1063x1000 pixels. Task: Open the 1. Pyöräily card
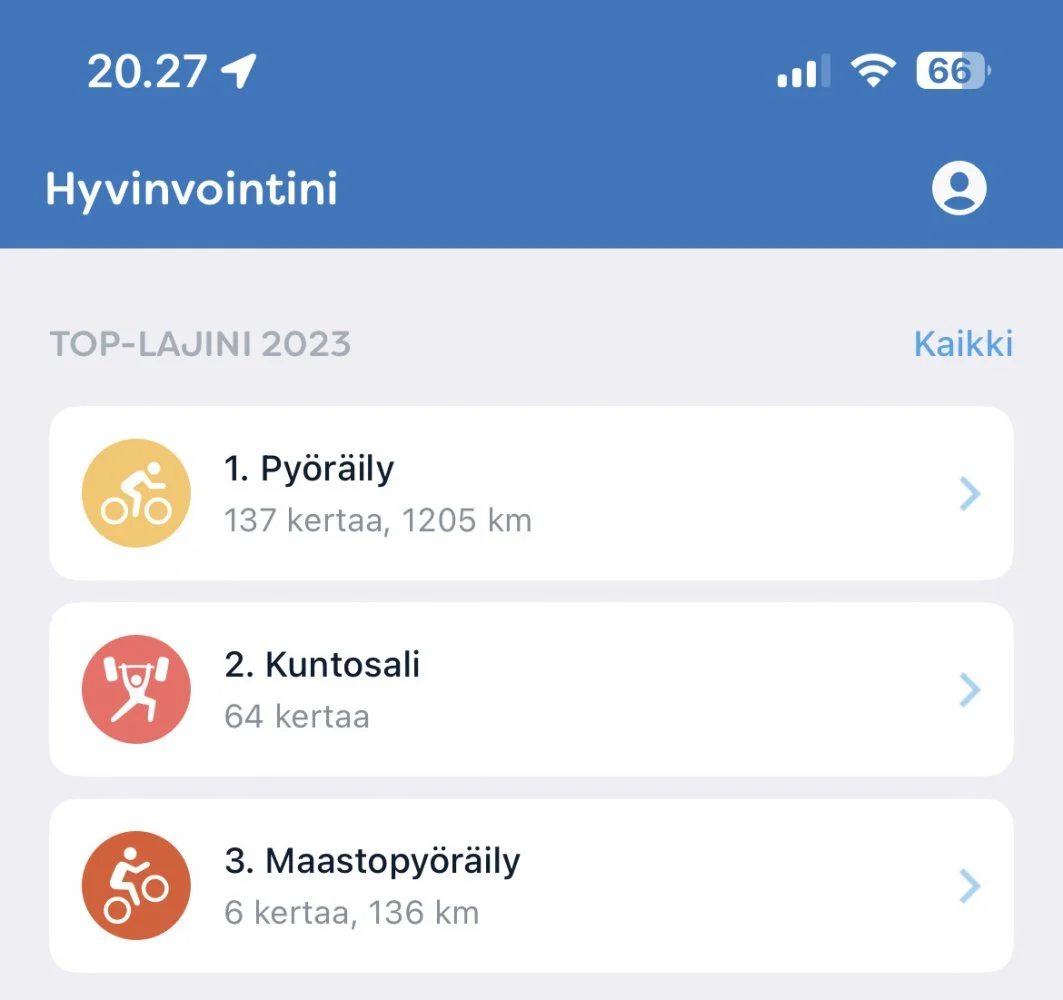pyautogui.click(x=530, y=493)
